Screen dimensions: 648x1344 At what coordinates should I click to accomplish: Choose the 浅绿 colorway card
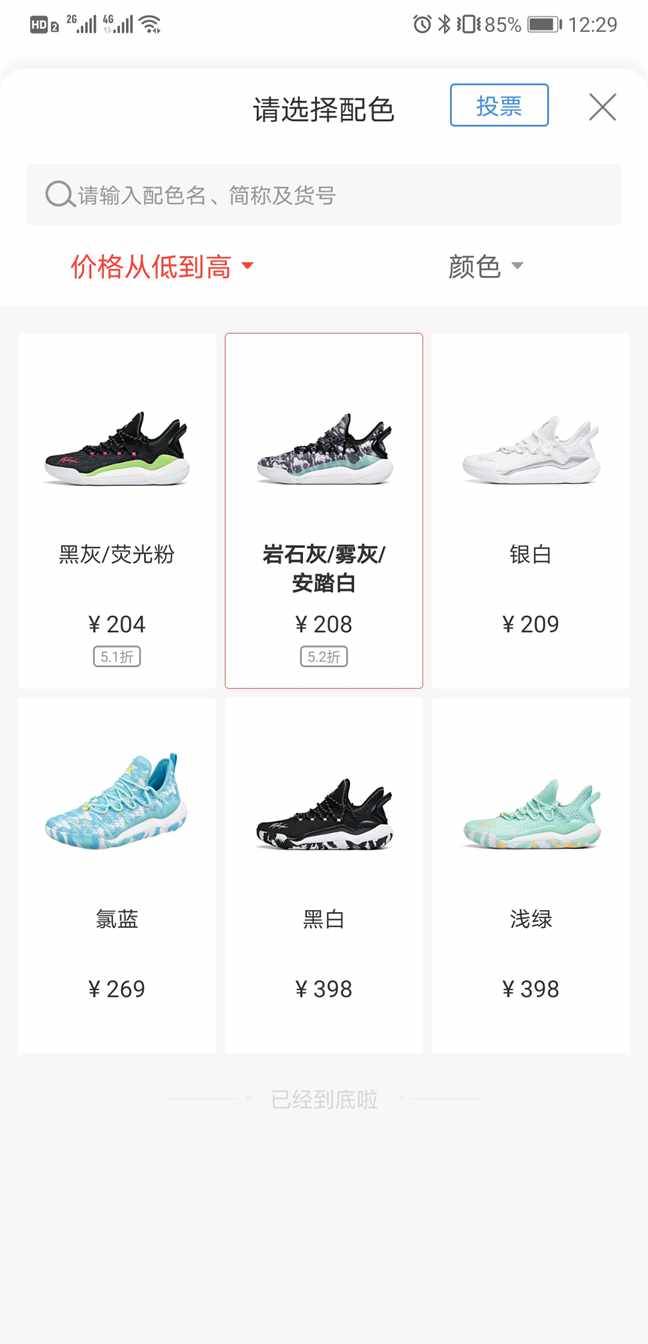tap(531, 875)
